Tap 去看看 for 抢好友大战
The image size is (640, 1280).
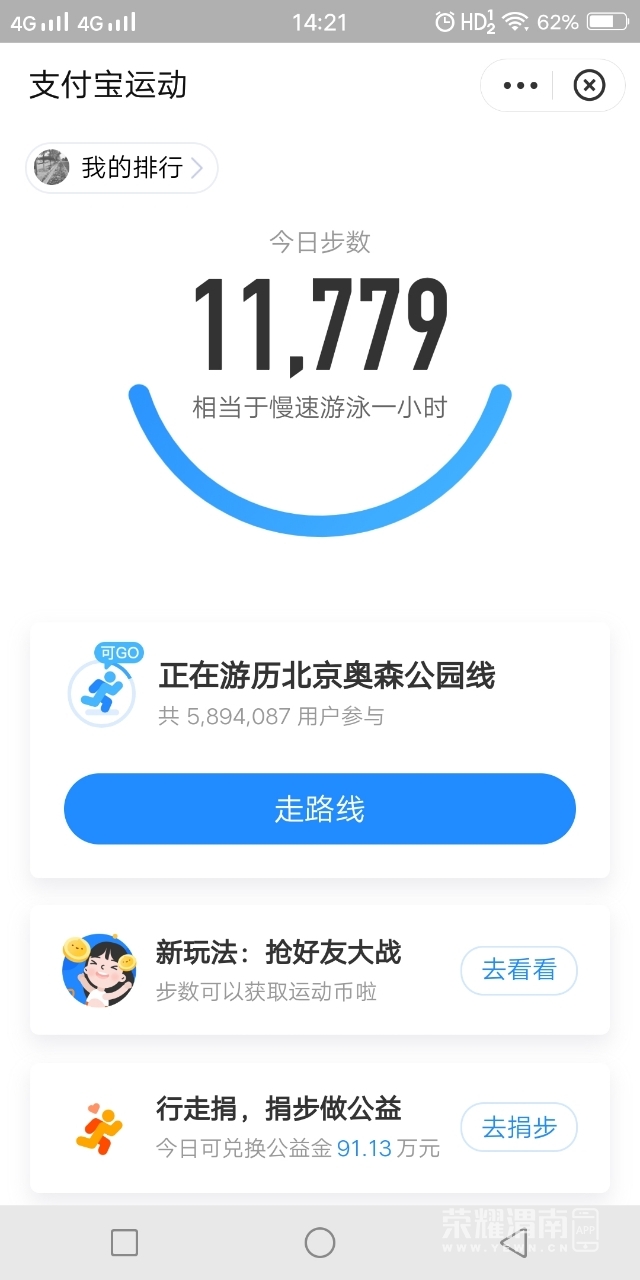coord(519,970)
